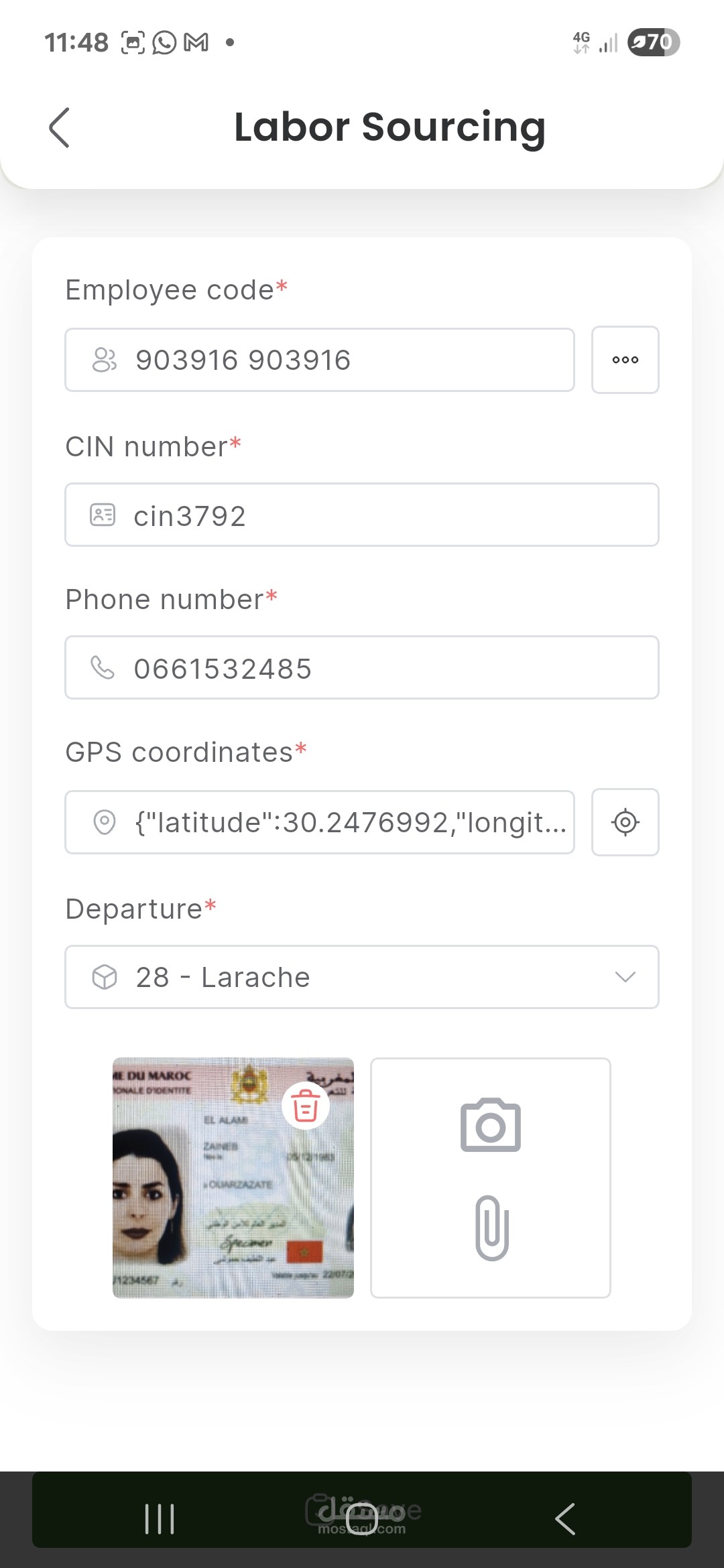Edit the CIN number field
724x1568 pixels.
tap(362, 515)
